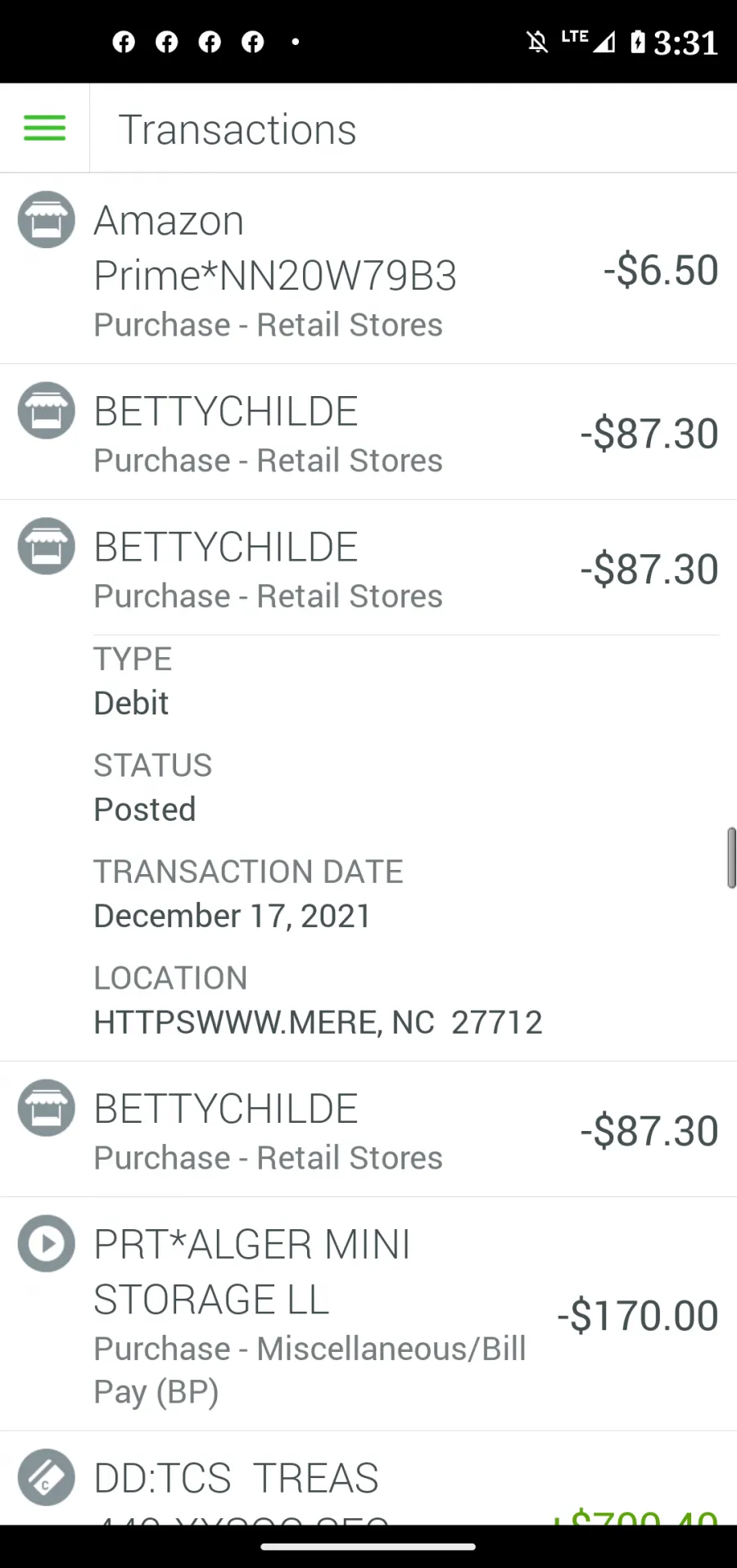Collapse the expanded BETTYCHILDE transaction showing Debit details

point(368,568)
